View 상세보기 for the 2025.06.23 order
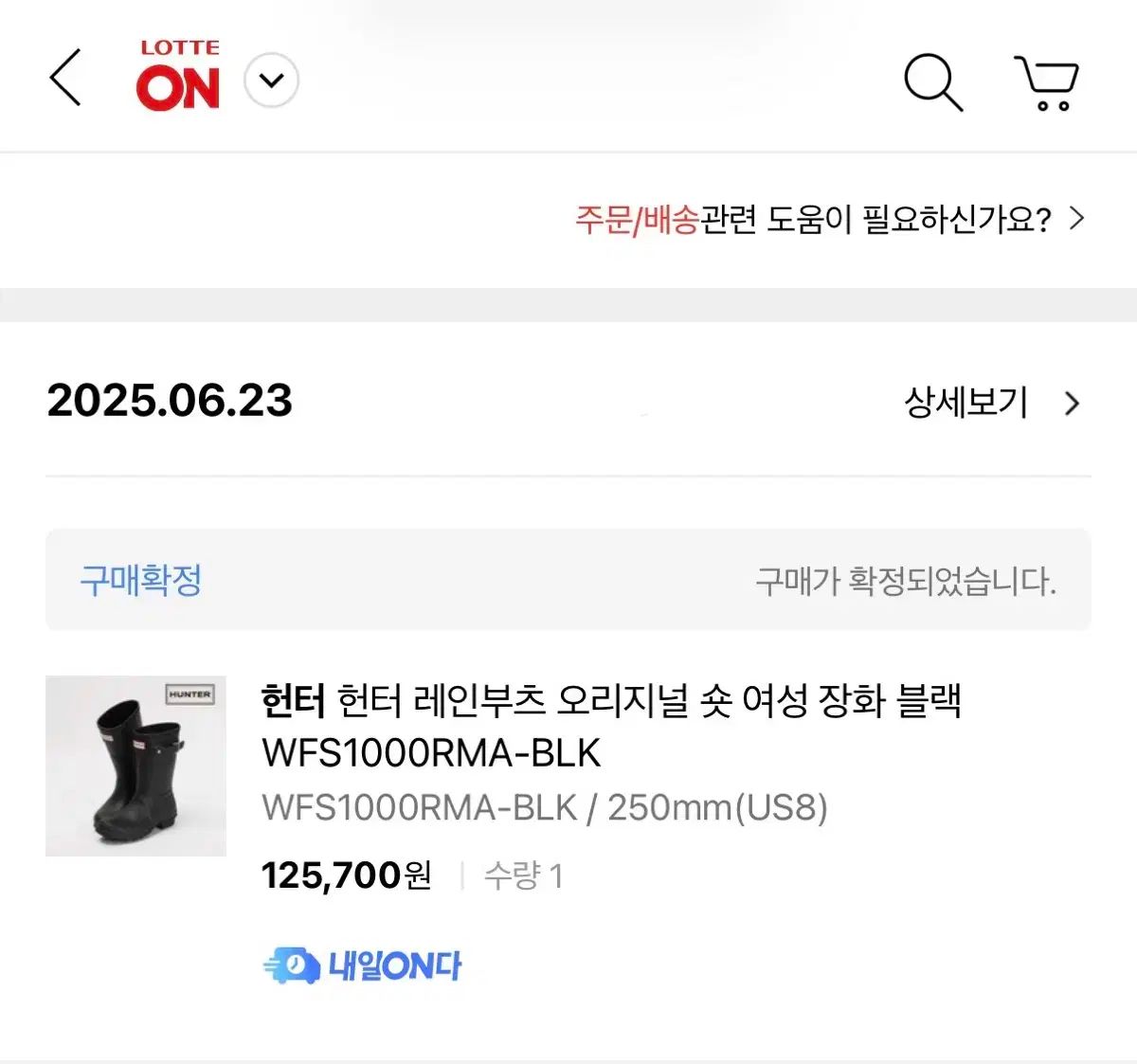Viewport: 1137px width, 1064px height. [x=991, y=403]
